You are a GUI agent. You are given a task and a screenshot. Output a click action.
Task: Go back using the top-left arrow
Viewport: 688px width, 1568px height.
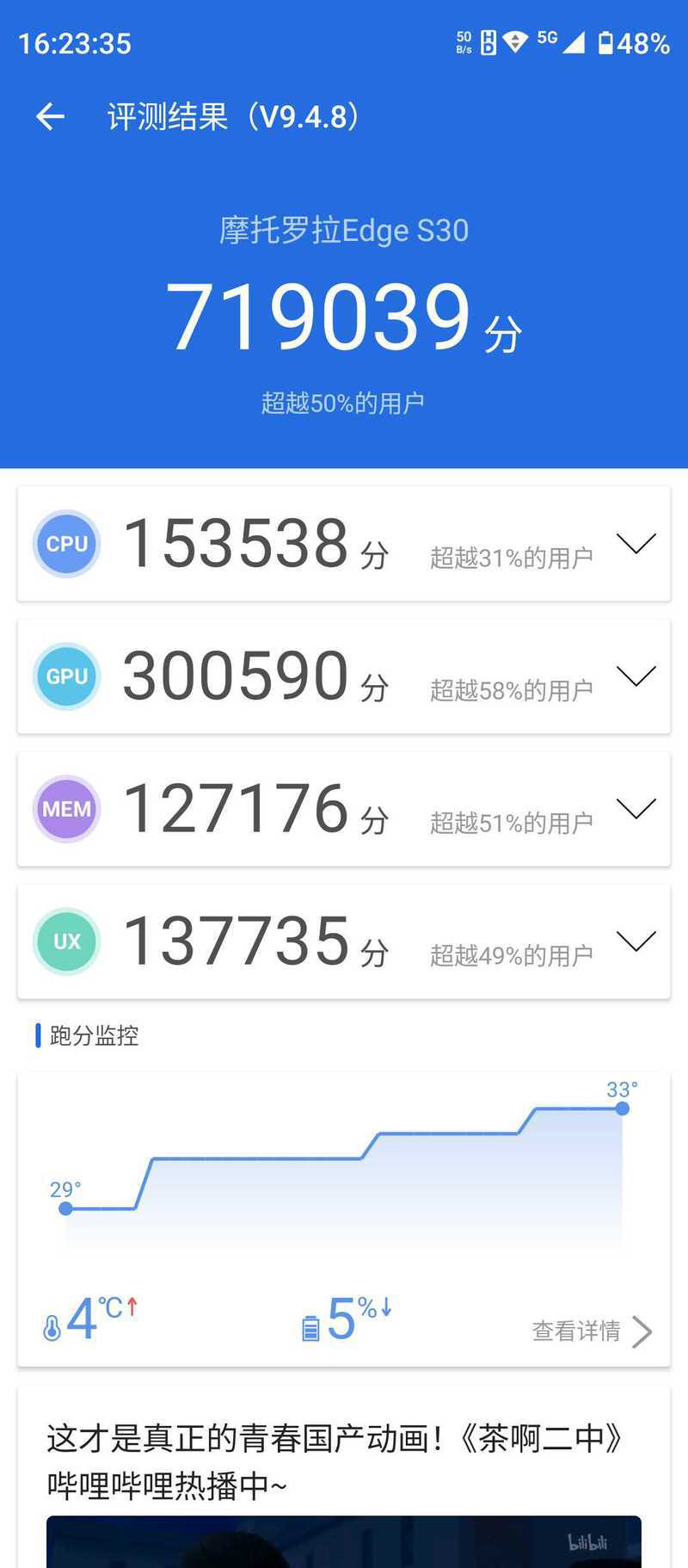click(x=50, y=116)
